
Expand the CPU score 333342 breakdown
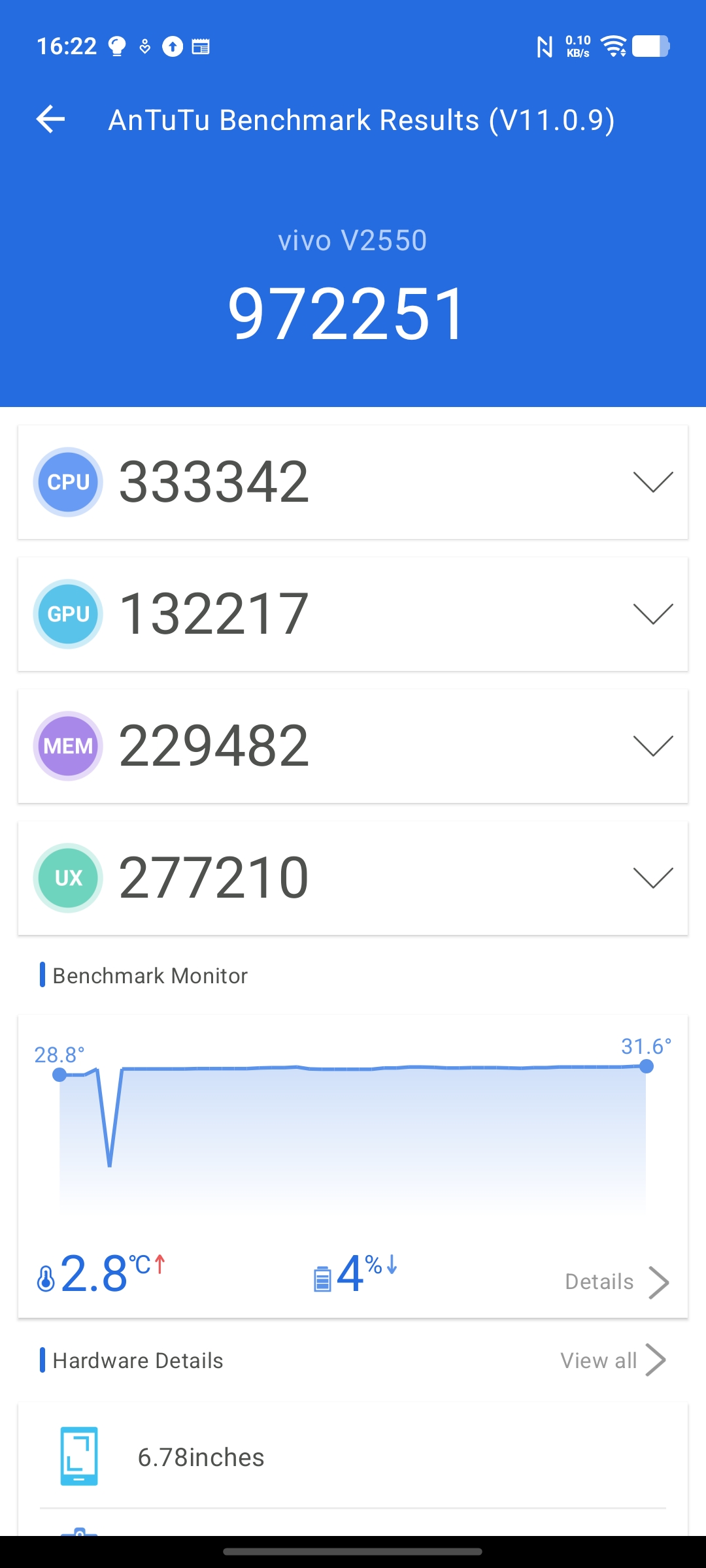point(652,482)
